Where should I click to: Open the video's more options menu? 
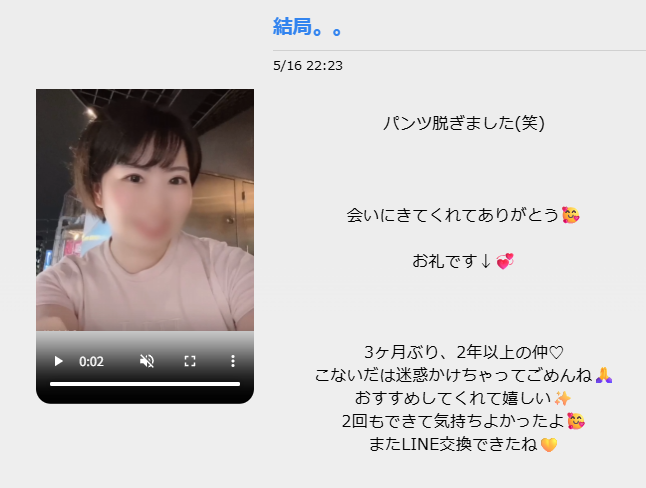pos(233,361)
